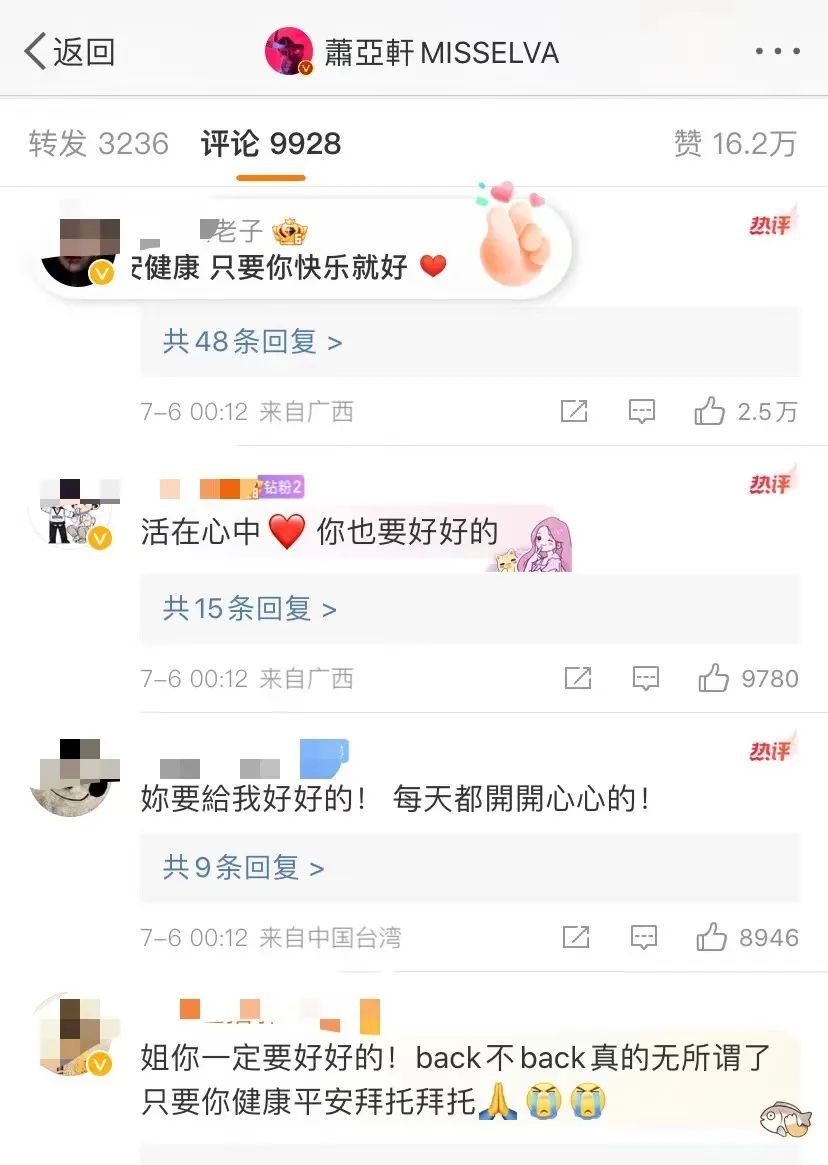
Task: Expand 共15条回复 replies
Action: (249, 608)
